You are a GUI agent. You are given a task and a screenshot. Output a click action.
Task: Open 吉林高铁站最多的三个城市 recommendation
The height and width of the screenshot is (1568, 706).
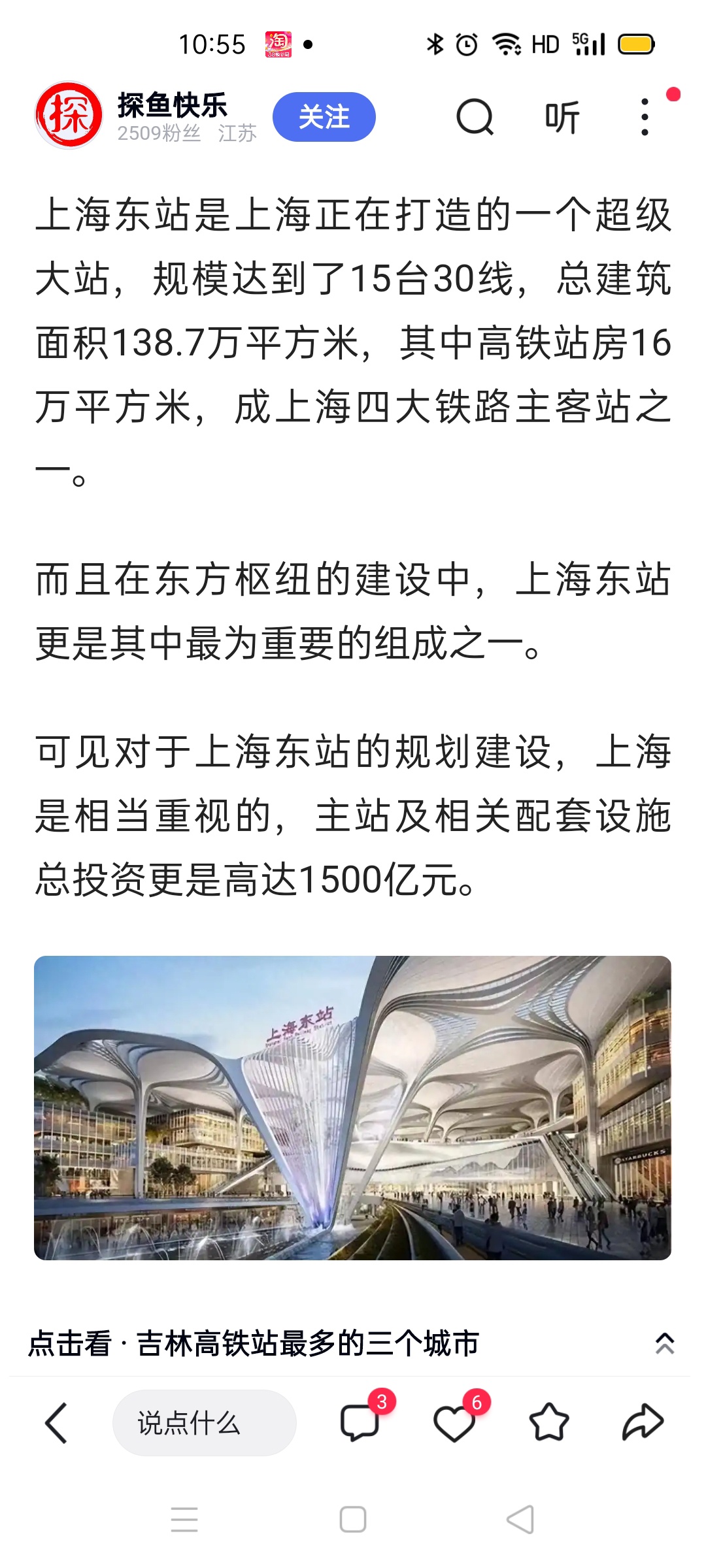click(x=255, y=1344)
